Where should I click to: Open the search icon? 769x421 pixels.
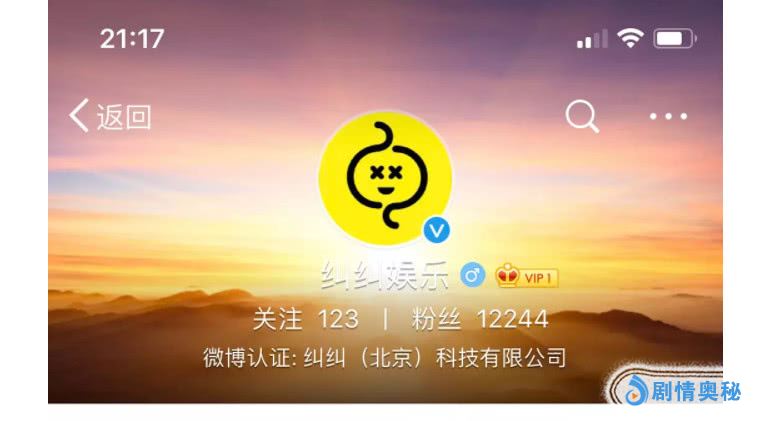click(582, 117)
